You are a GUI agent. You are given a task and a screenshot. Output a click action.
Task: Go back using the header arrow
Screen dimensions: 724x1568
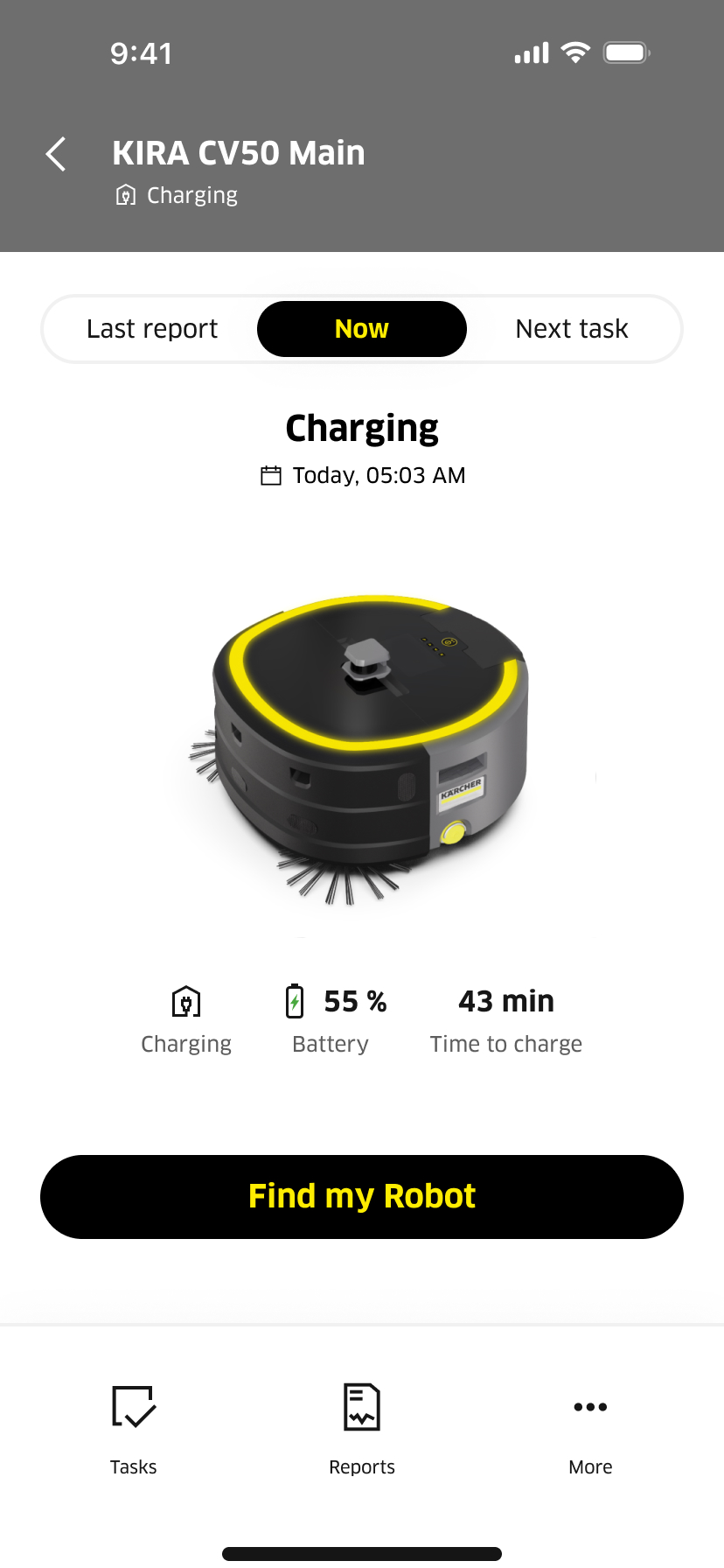pyautogui.click(x=56, y=154)
